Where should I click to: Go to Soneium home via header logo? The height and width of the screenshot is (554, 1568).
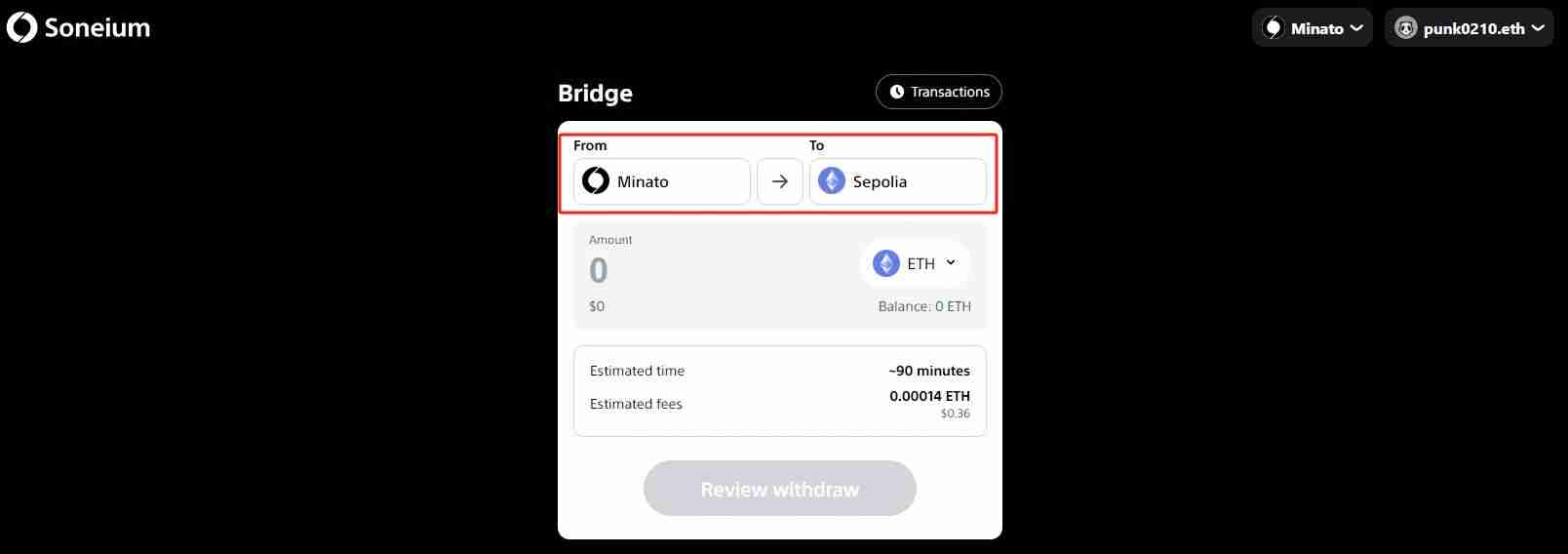point(79,27)
